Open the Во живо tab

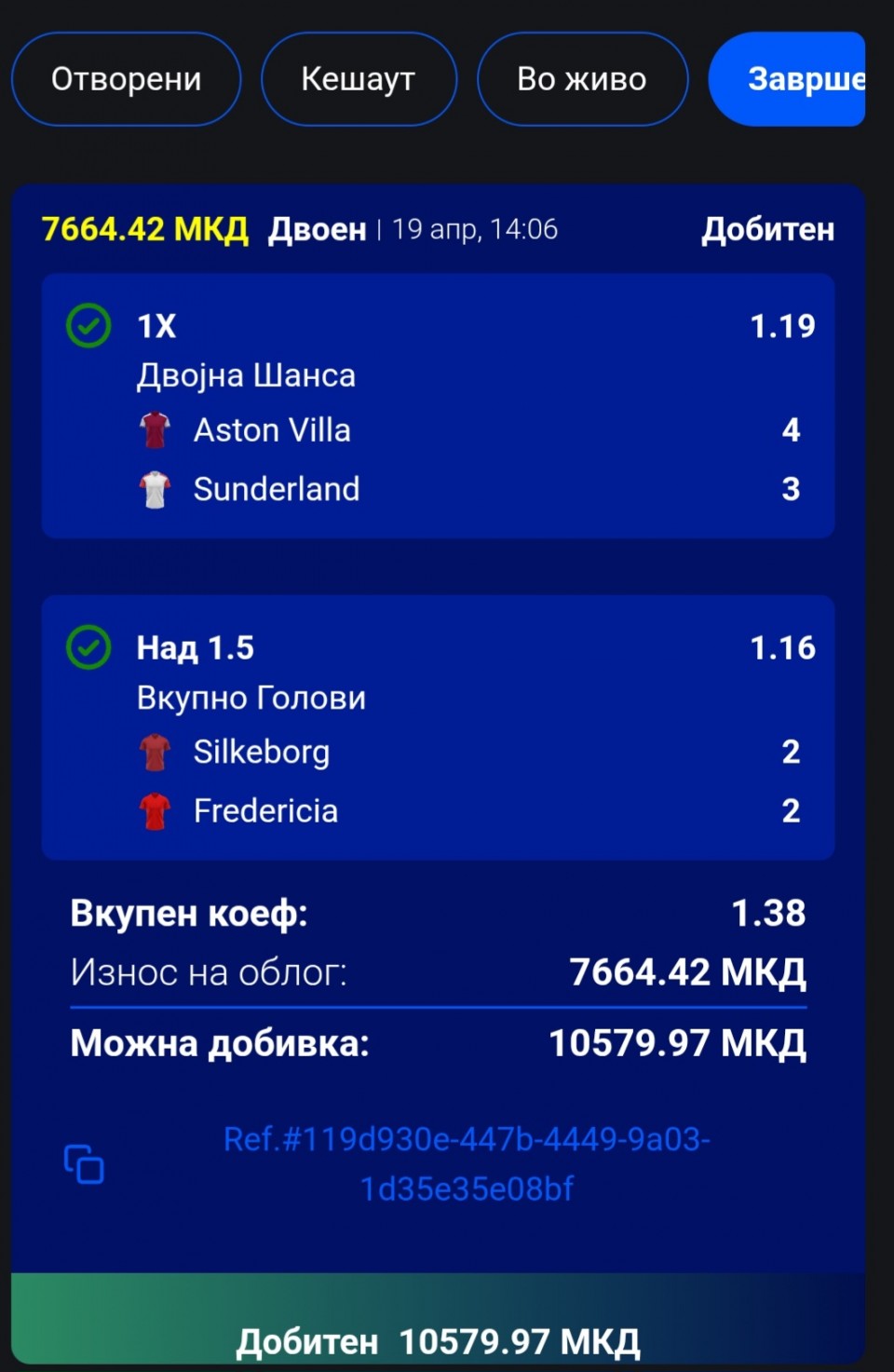point(582,79)
